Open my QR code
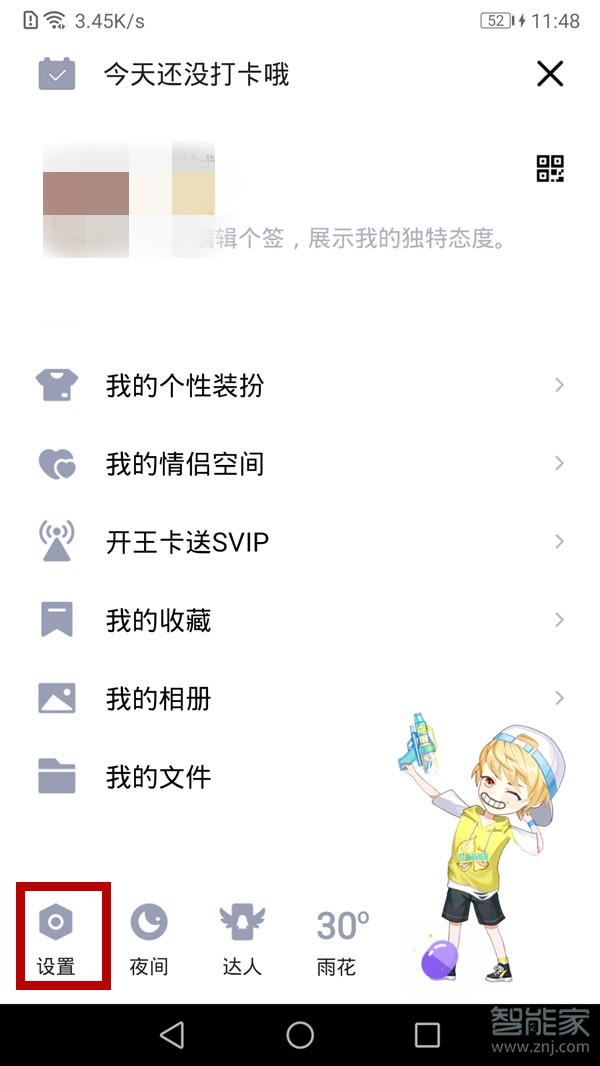This screenshot has width=600, height=1066. coord(550,169)
